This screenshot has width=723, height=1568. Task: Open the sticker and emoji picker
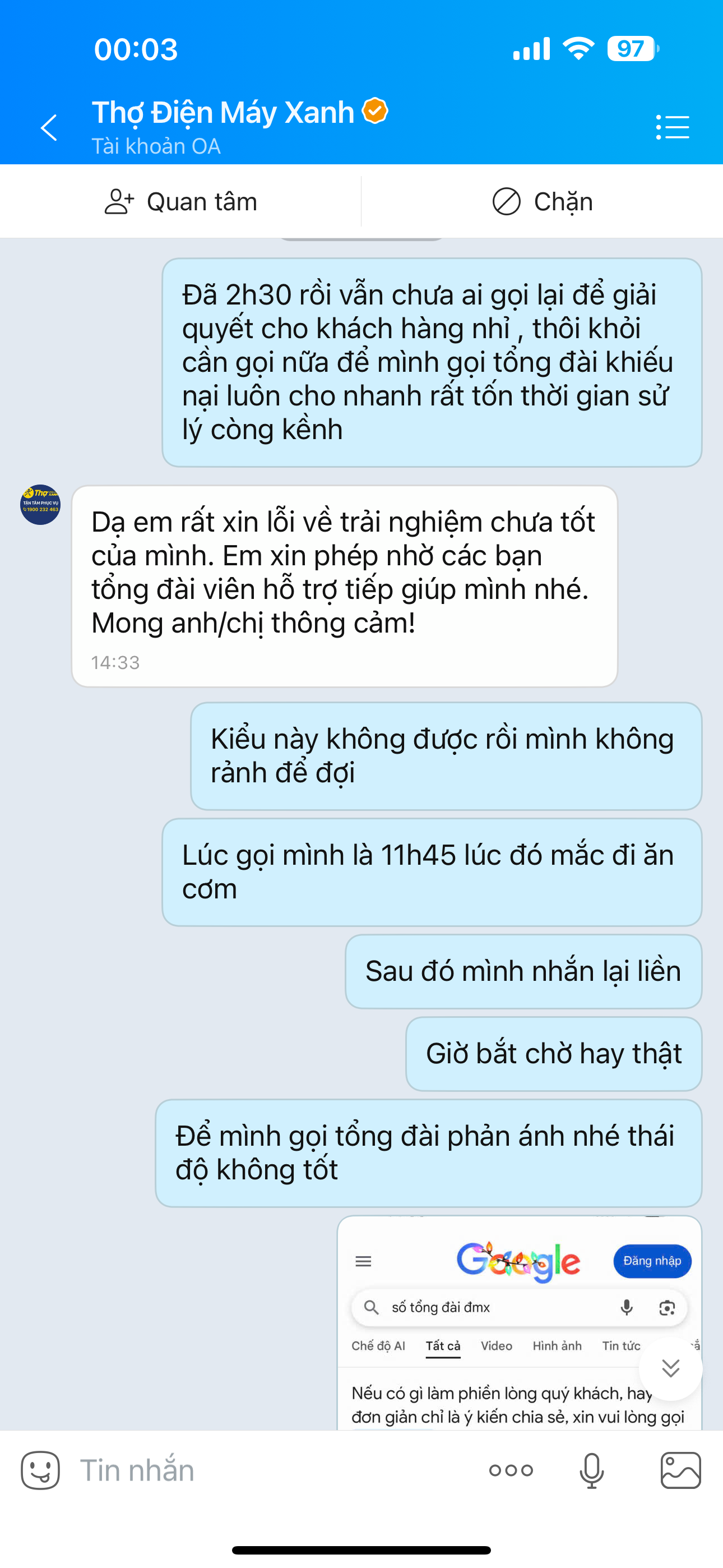point(40,1470)
